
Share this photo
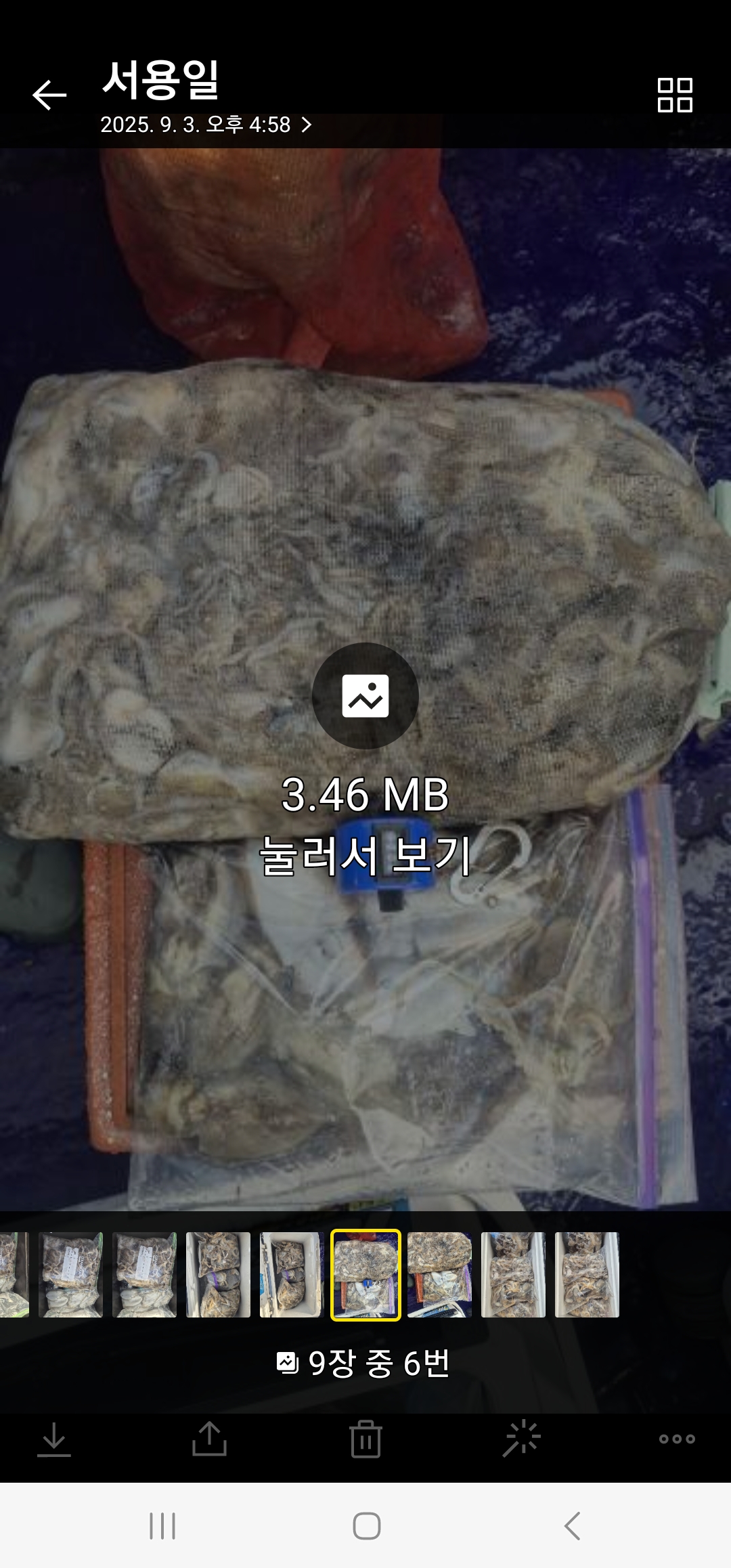click(209, 1439)
